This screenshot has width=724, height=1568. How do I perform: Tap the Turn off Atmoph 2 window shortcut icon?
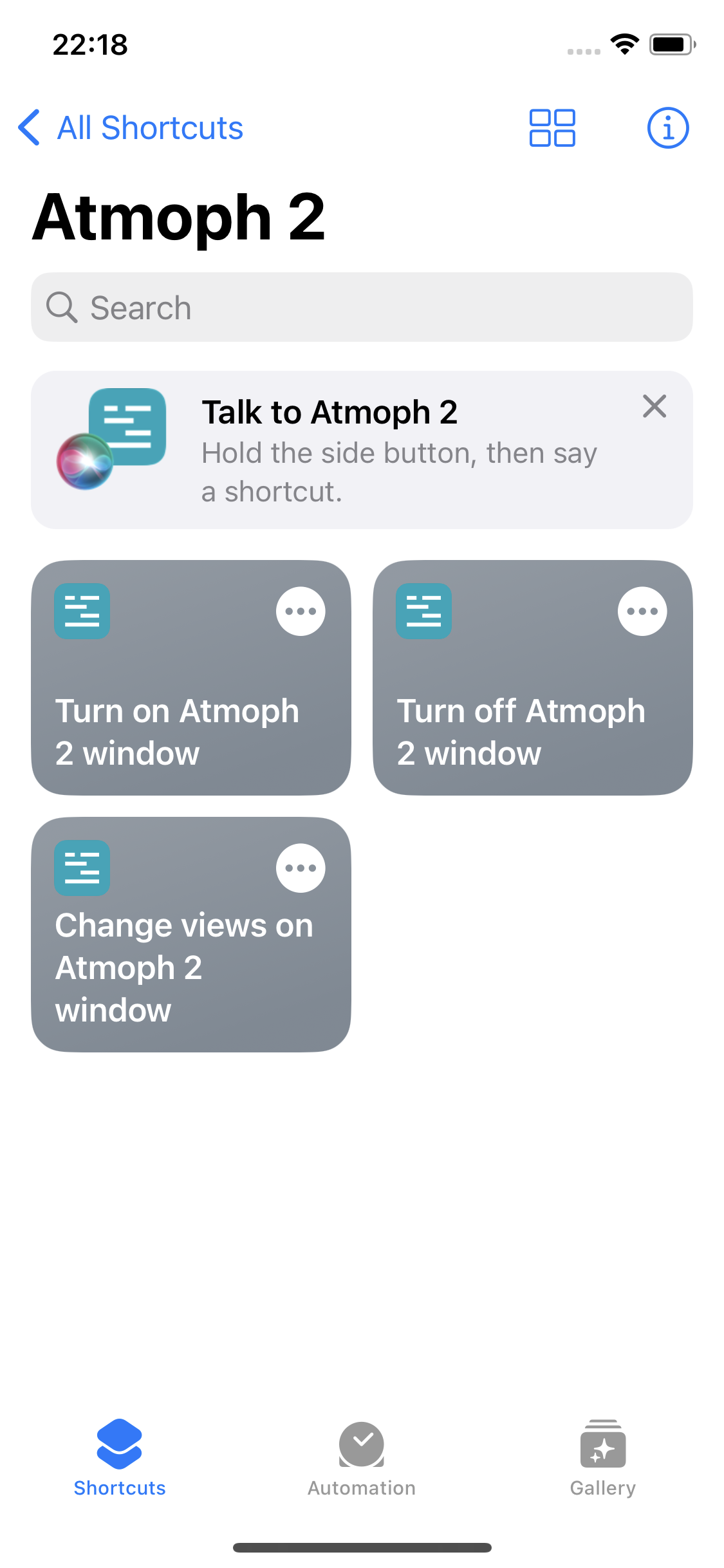click(423, 610)
